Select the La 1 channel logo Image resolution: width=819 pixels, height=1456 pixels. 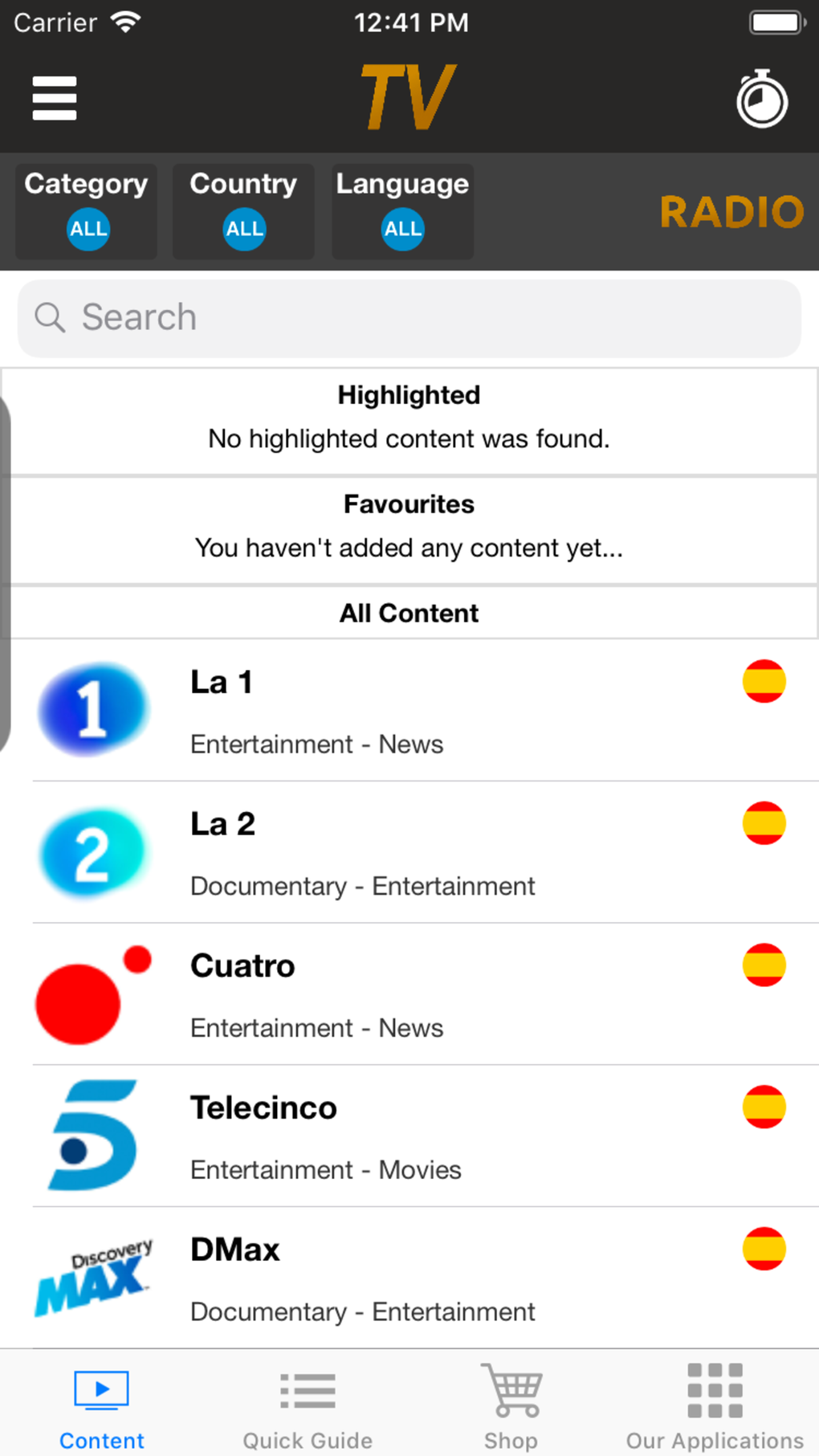point(93,708)
